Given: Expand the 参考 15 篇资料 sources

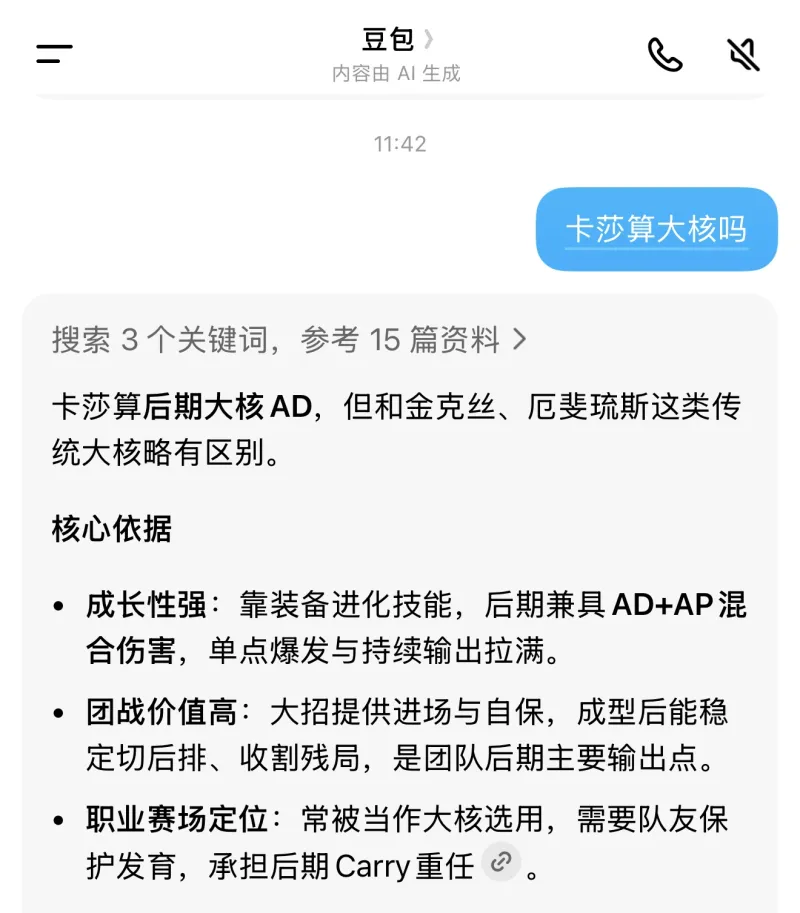Looking at the screenshot, I should pos(289,340).
